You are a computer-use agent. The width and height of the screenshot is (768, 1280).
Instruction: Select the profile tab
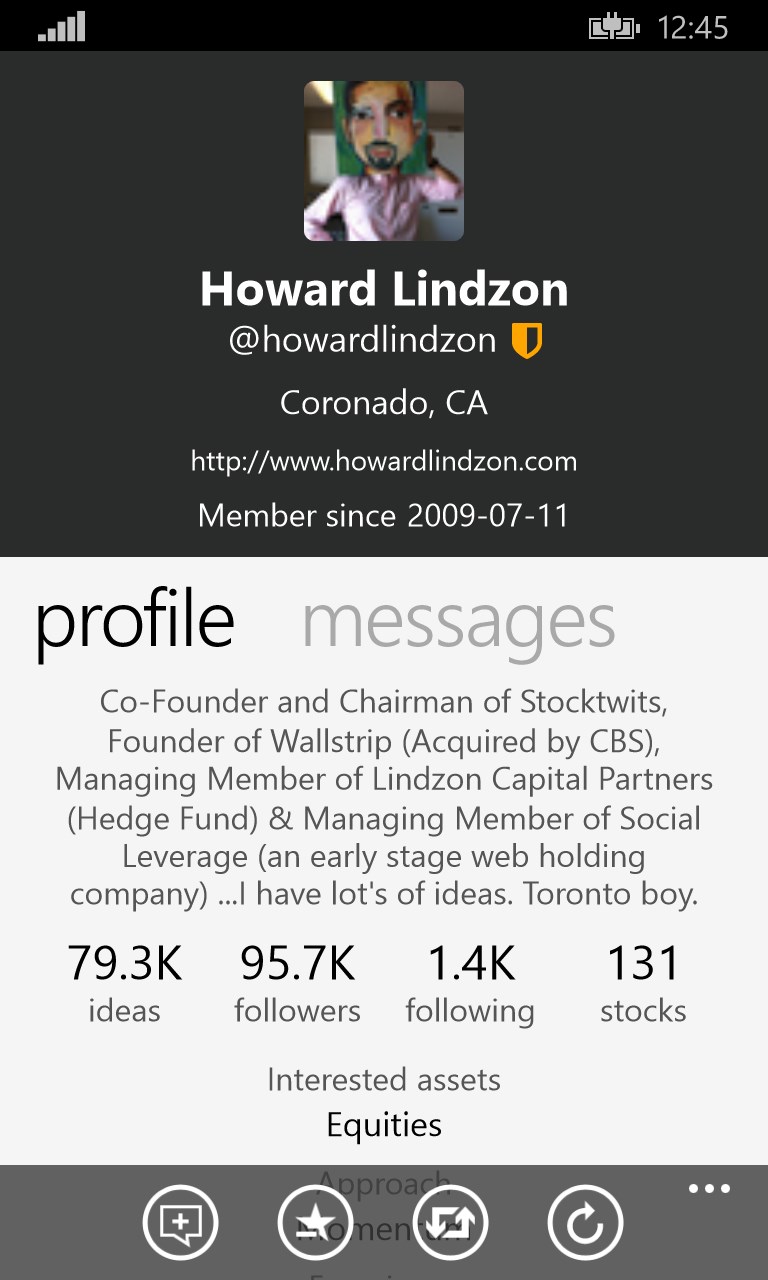pyautogui.click(x=135, y=622)
